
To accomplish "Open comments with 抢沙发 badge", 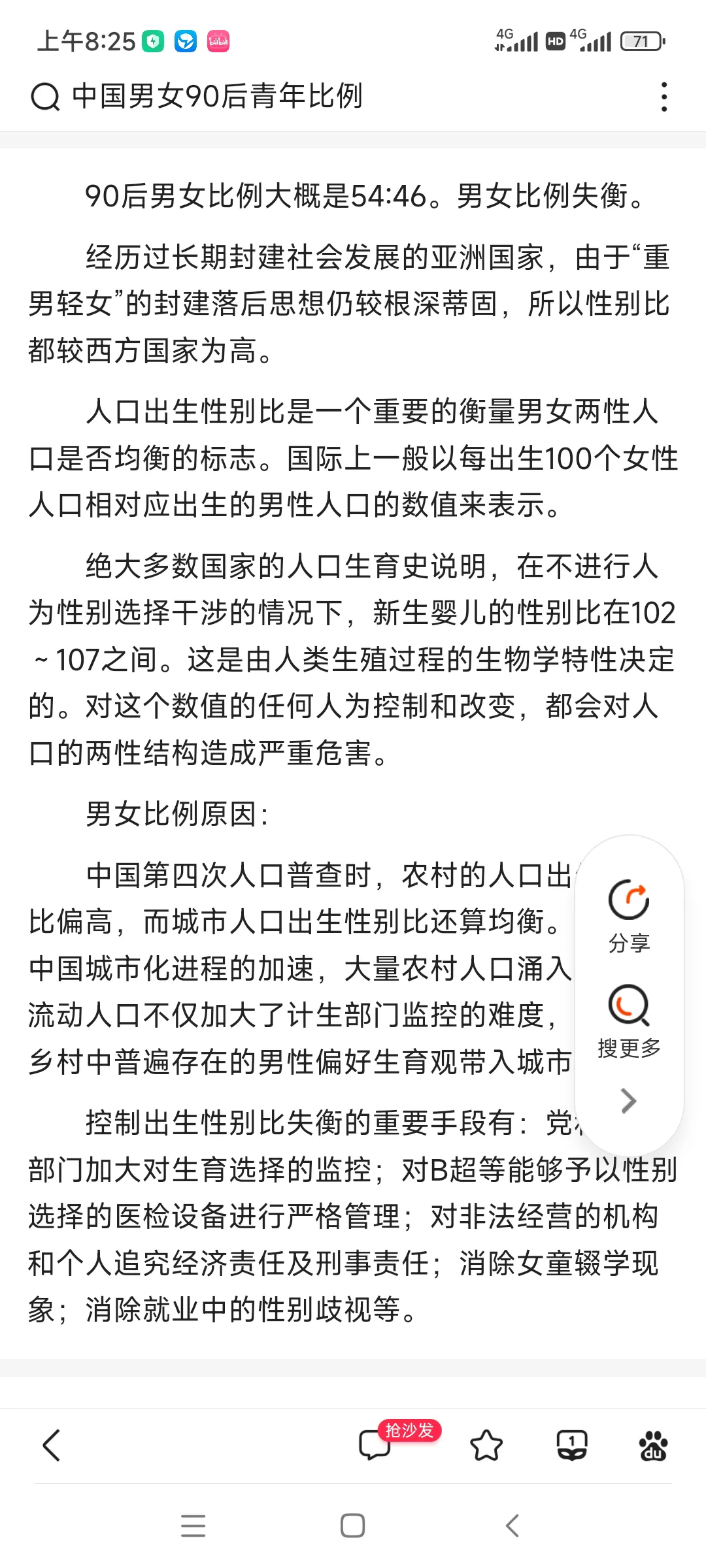I will 376,1445.
